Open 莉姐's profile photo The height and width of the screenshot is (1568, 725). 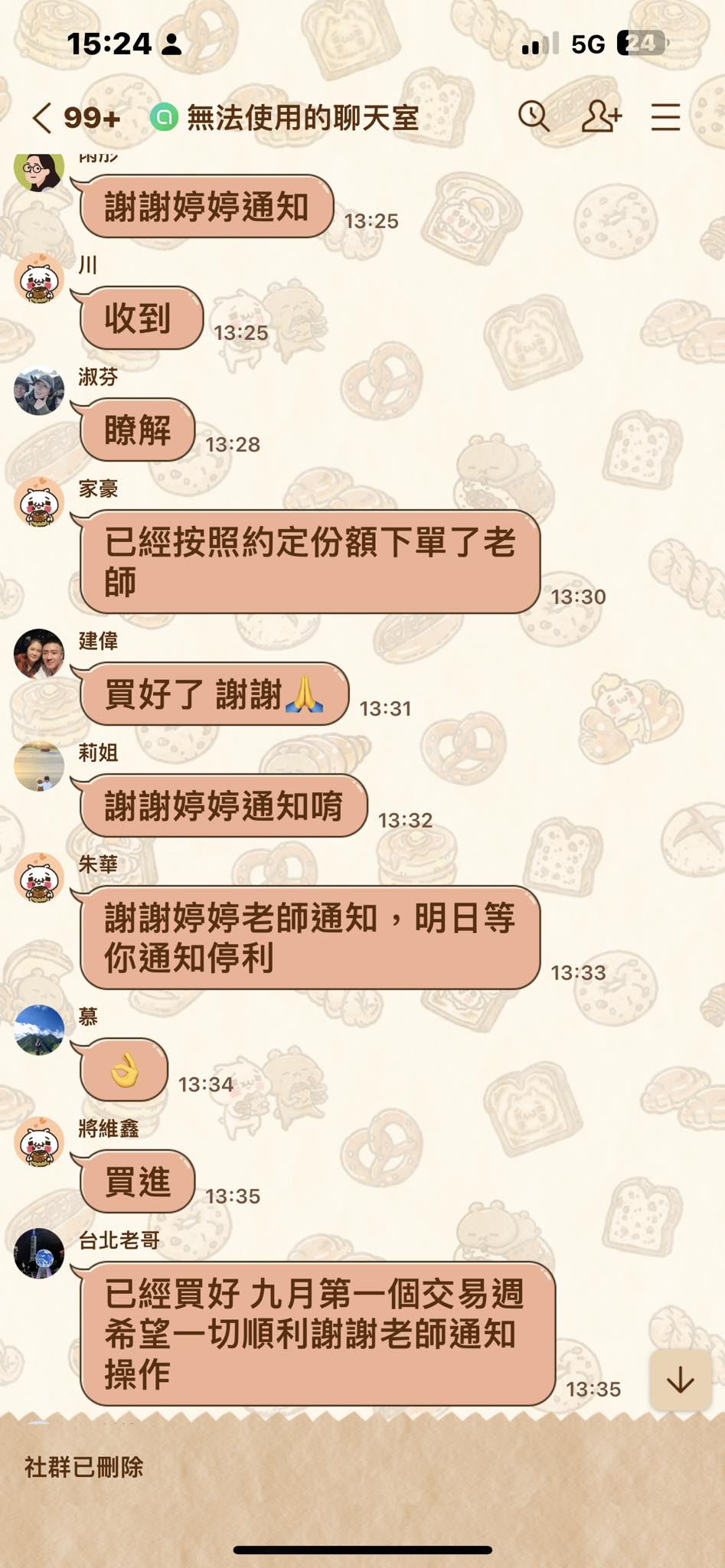click(x=39, y=766)
